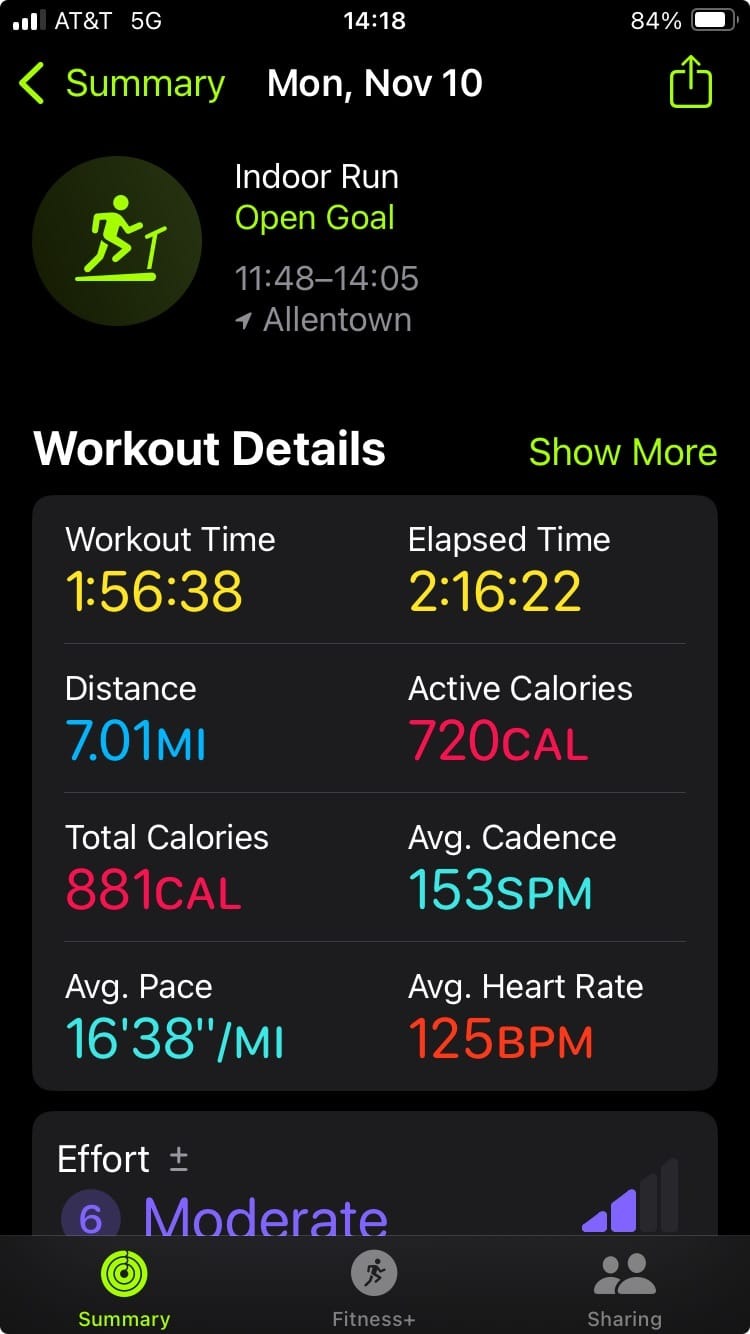Go back to Summary
The width and height of the screenshot is (750, 1334).
point(122,84)
